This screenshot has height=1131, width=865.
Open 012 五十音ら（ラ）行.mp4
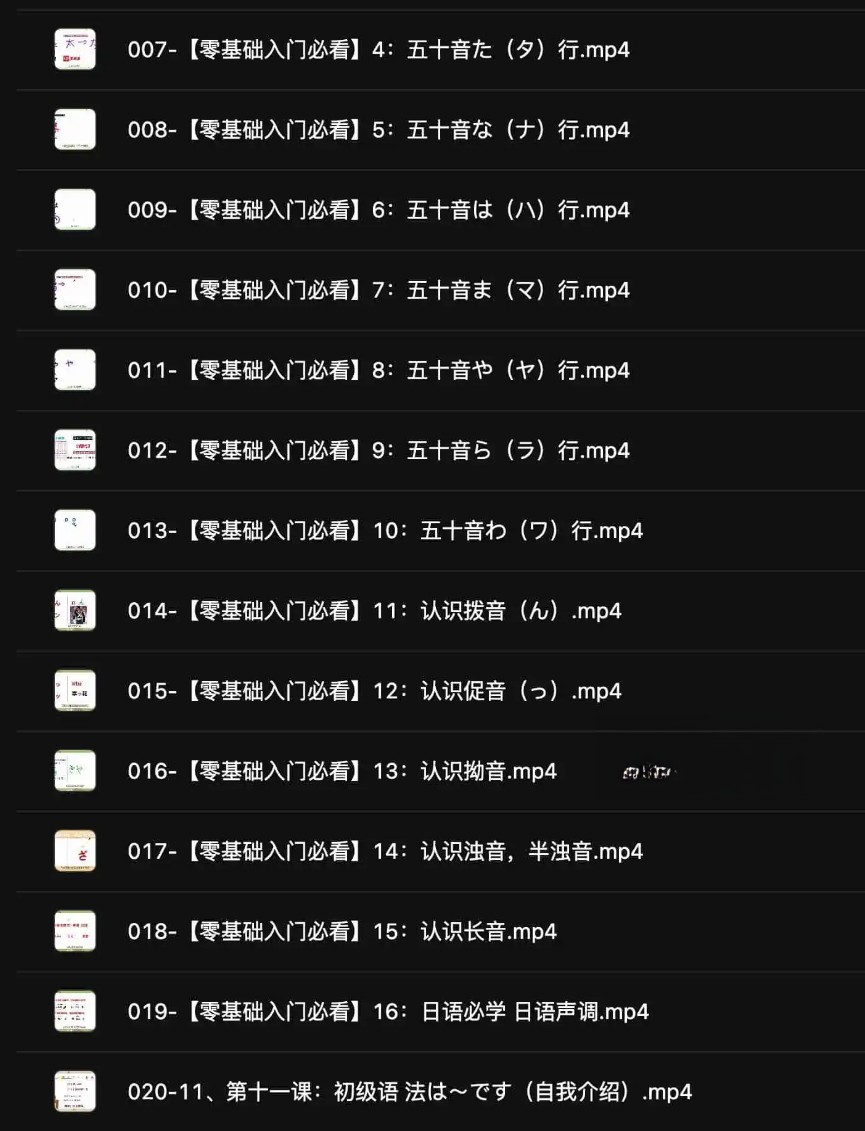[x=380, y=450]
